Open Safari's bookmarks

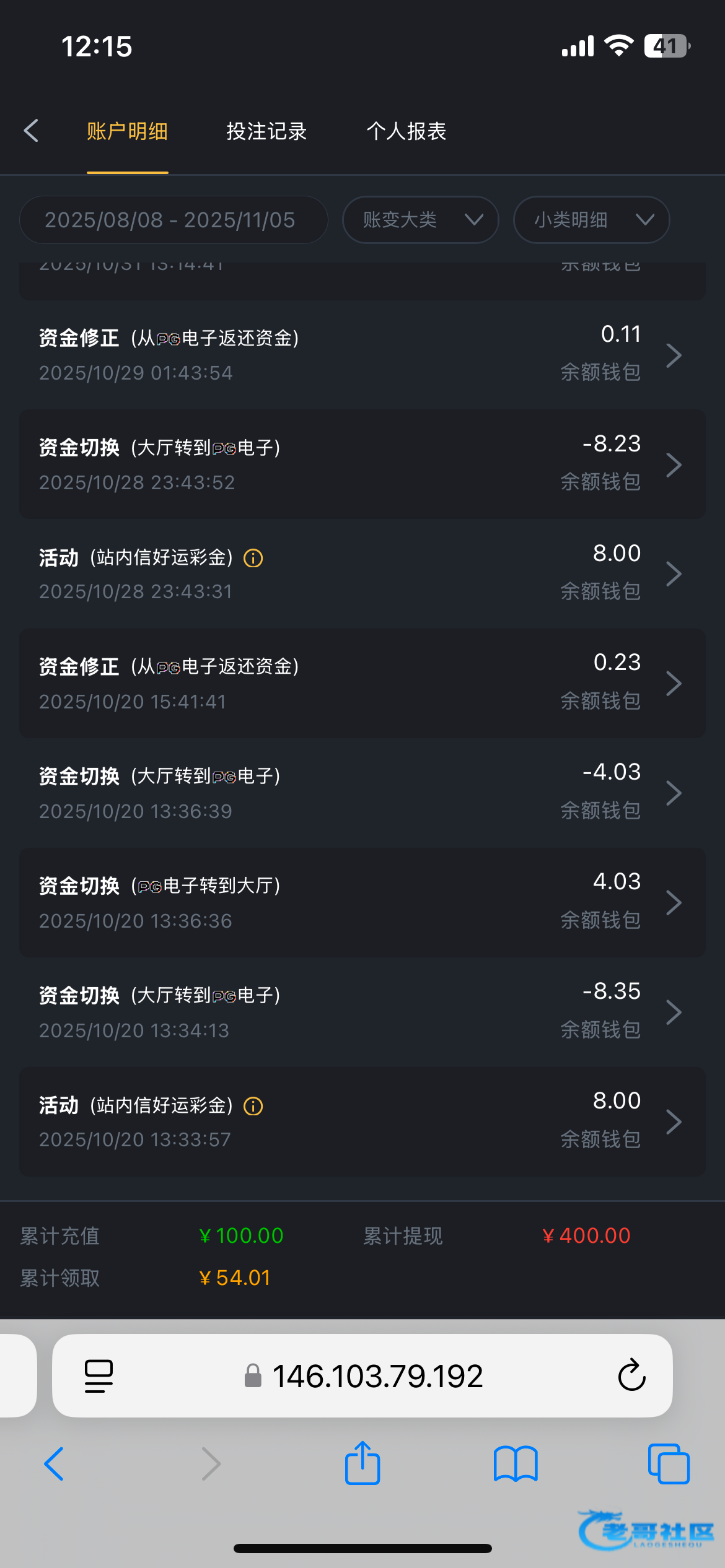tap(516, 1464)
